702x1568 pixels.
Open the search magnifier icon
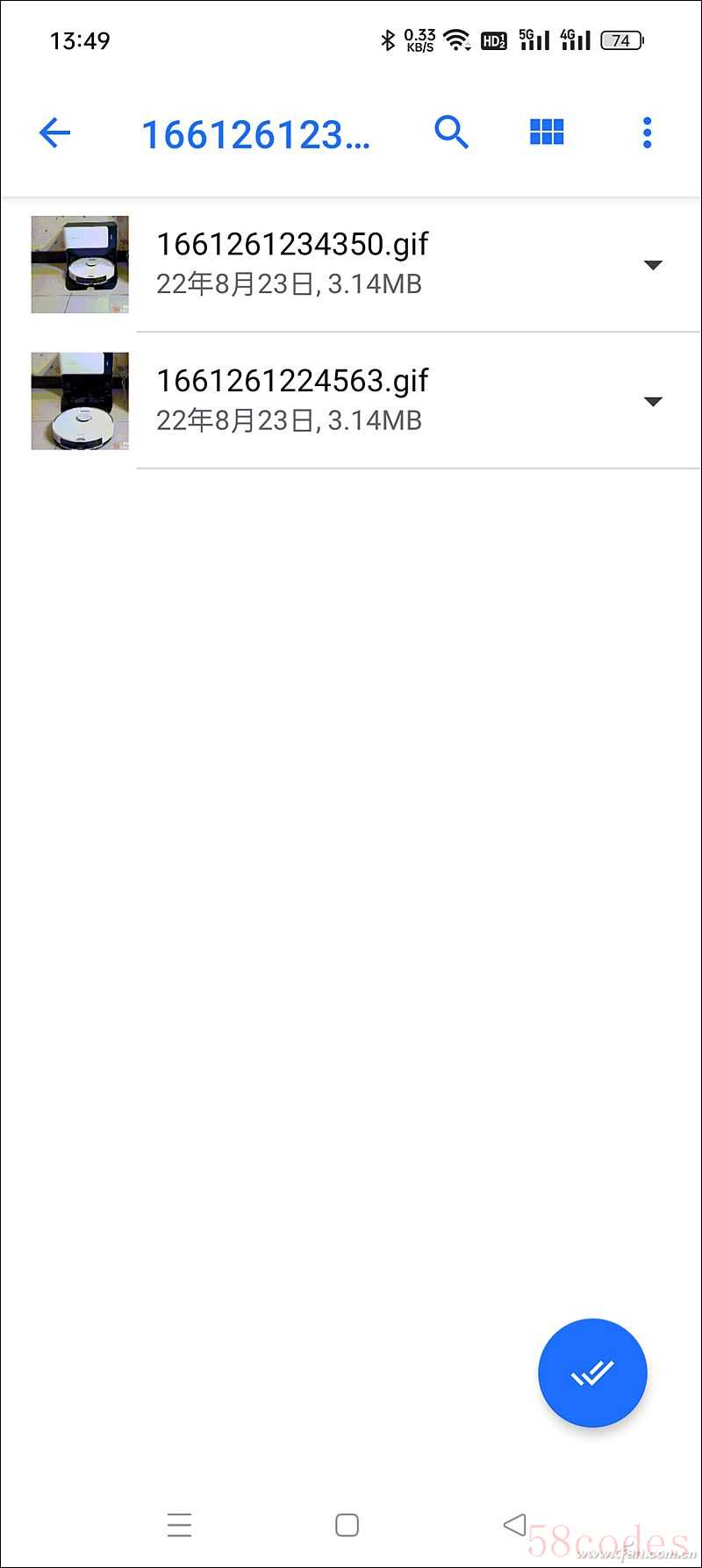(451, 132)
